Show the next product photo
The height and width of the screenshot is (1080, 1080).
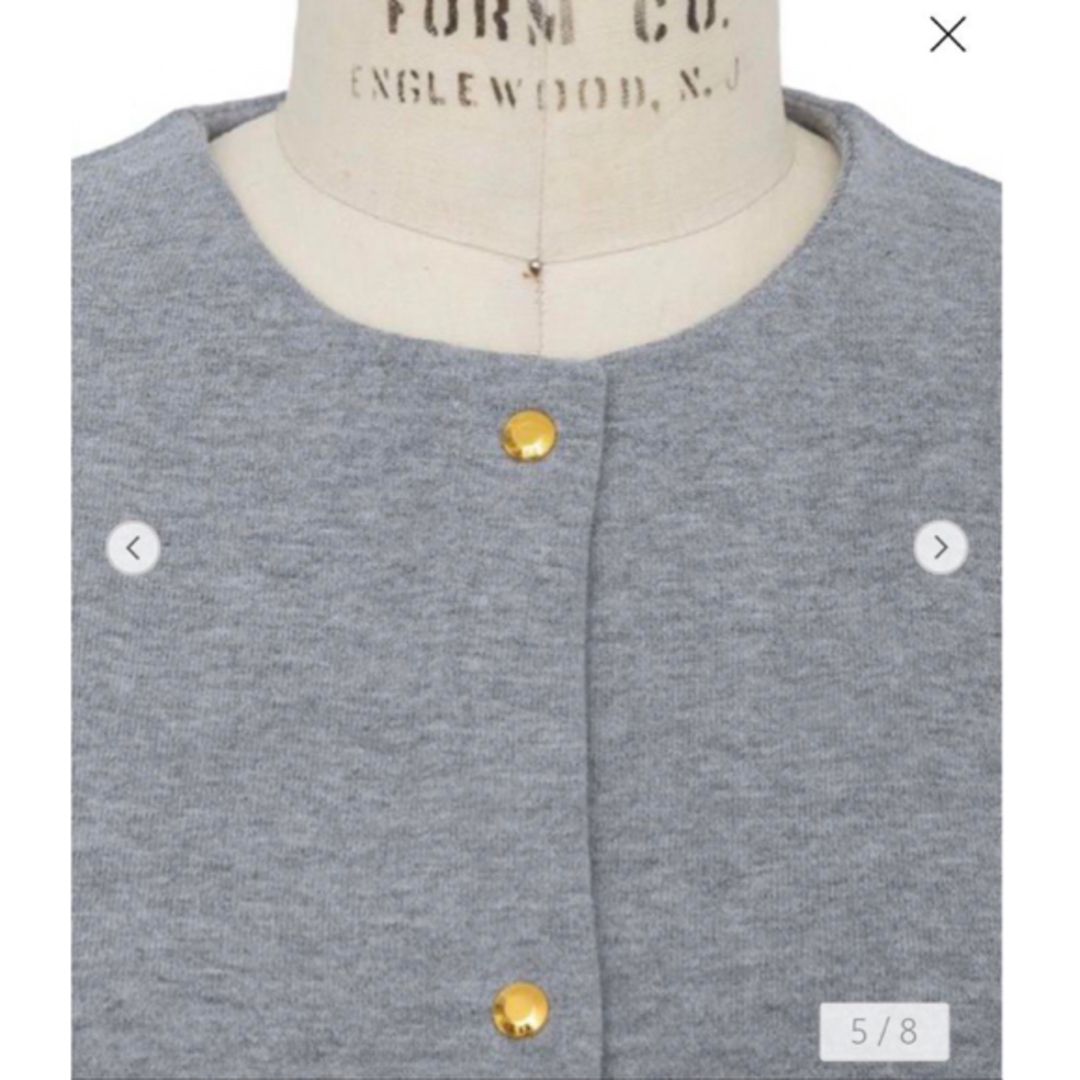(940, 547)
